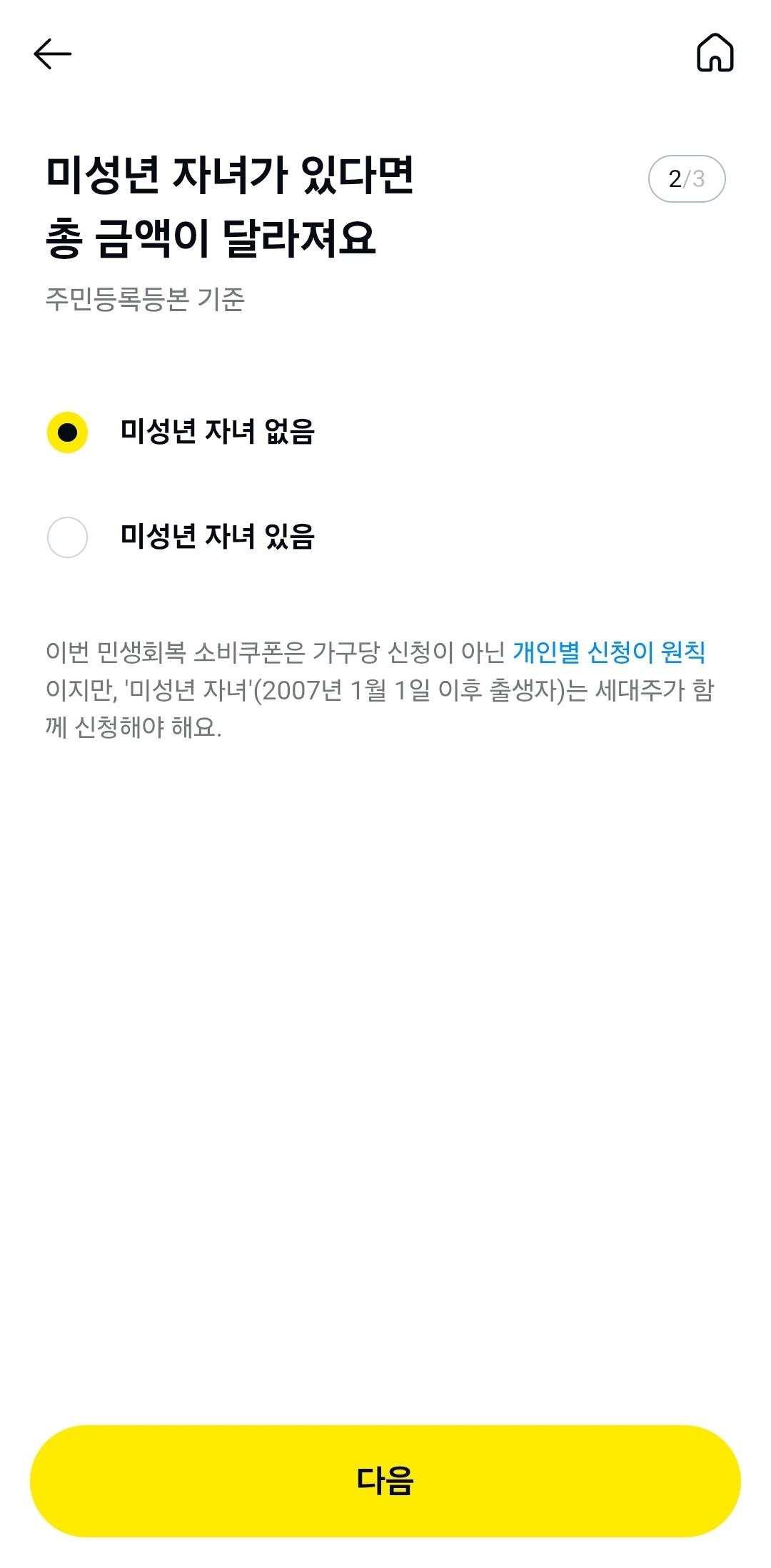Tap the empty radio circle for 미성년 자녀 있음

coord(68,535)
